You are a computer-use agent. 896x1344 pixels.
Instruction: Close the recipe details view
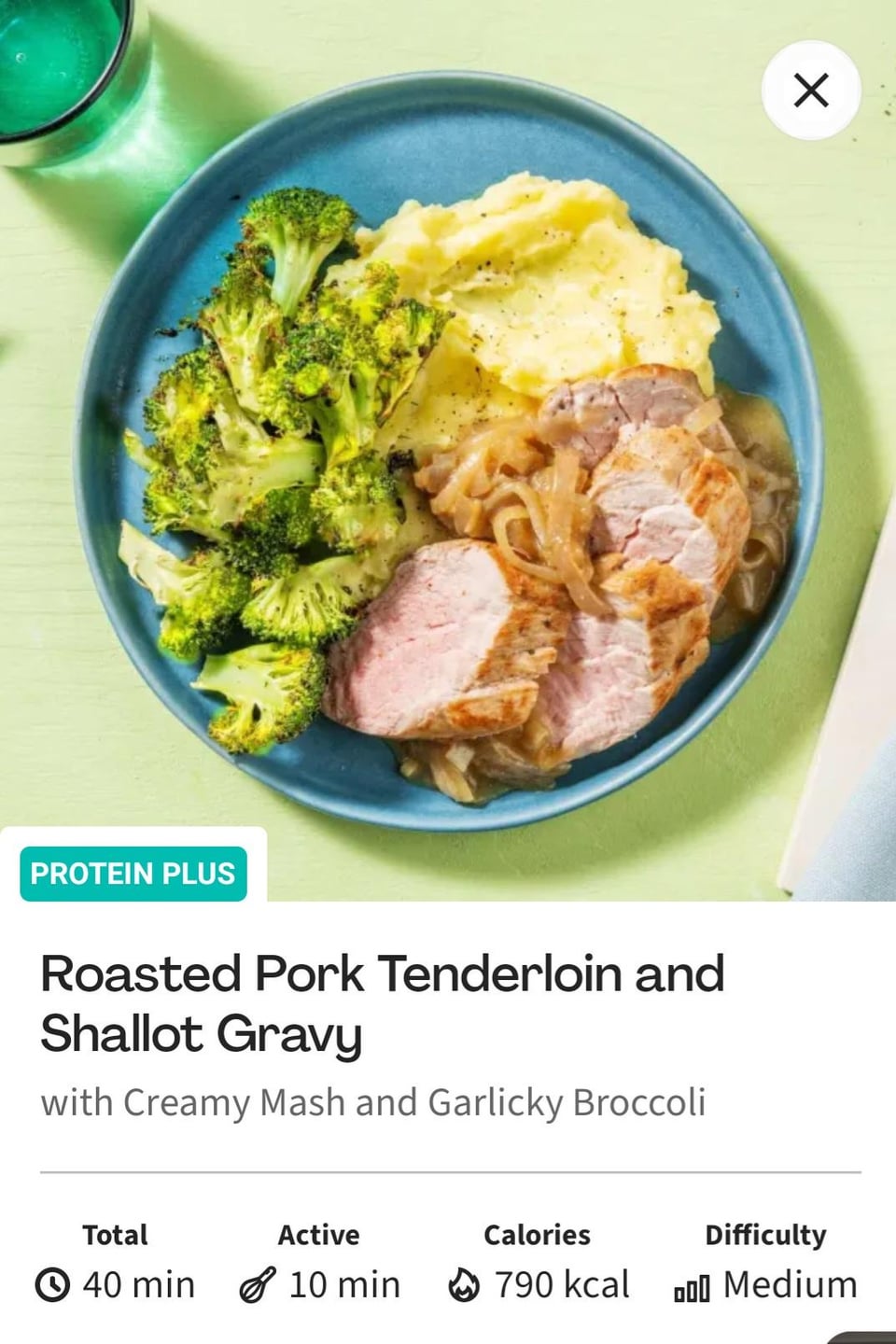pyautogui.click(x=810, y=91)
